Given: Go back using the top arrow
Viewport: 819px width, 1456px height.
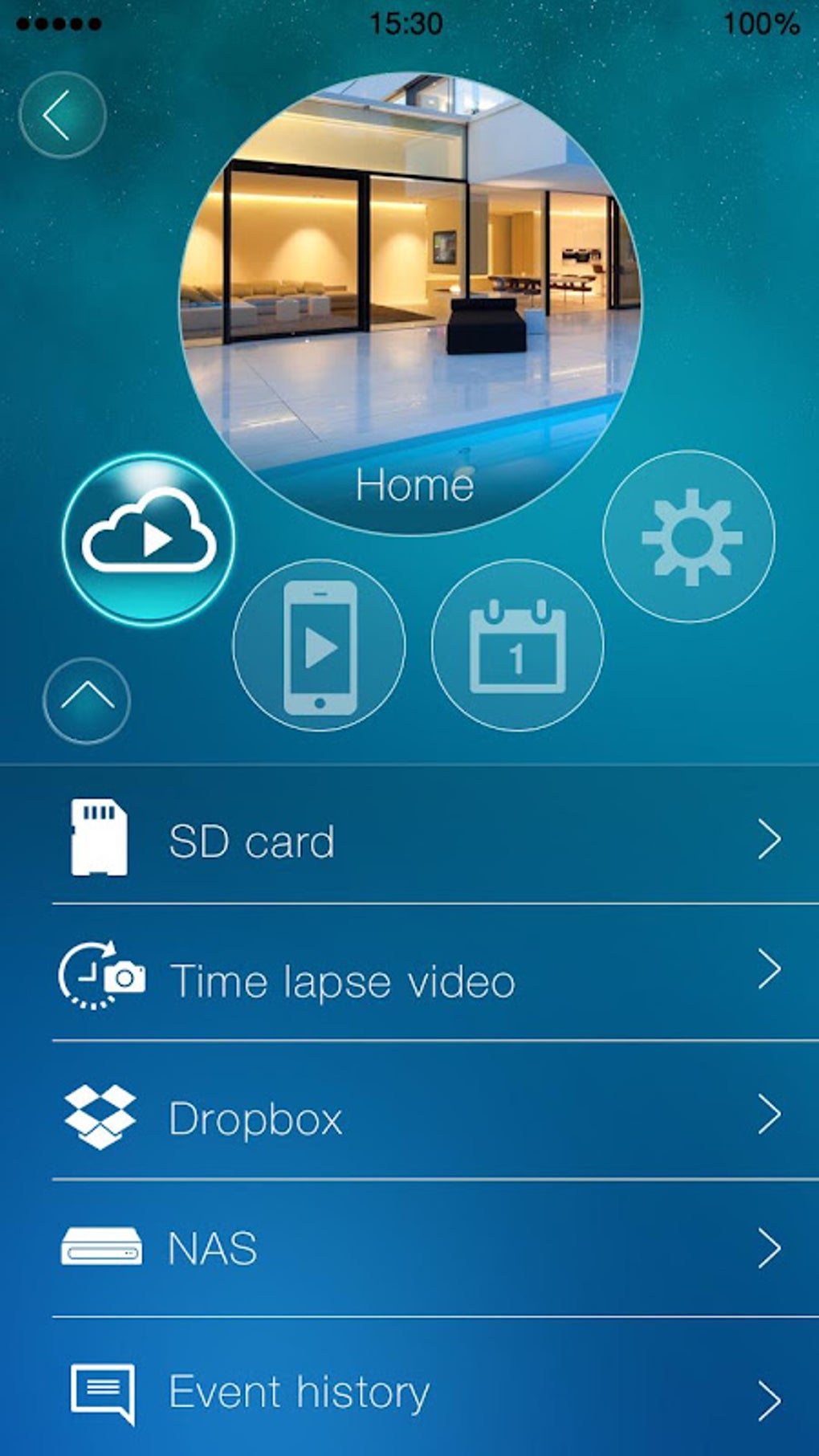Looking at the screenshot, I should tap(63, 115).
